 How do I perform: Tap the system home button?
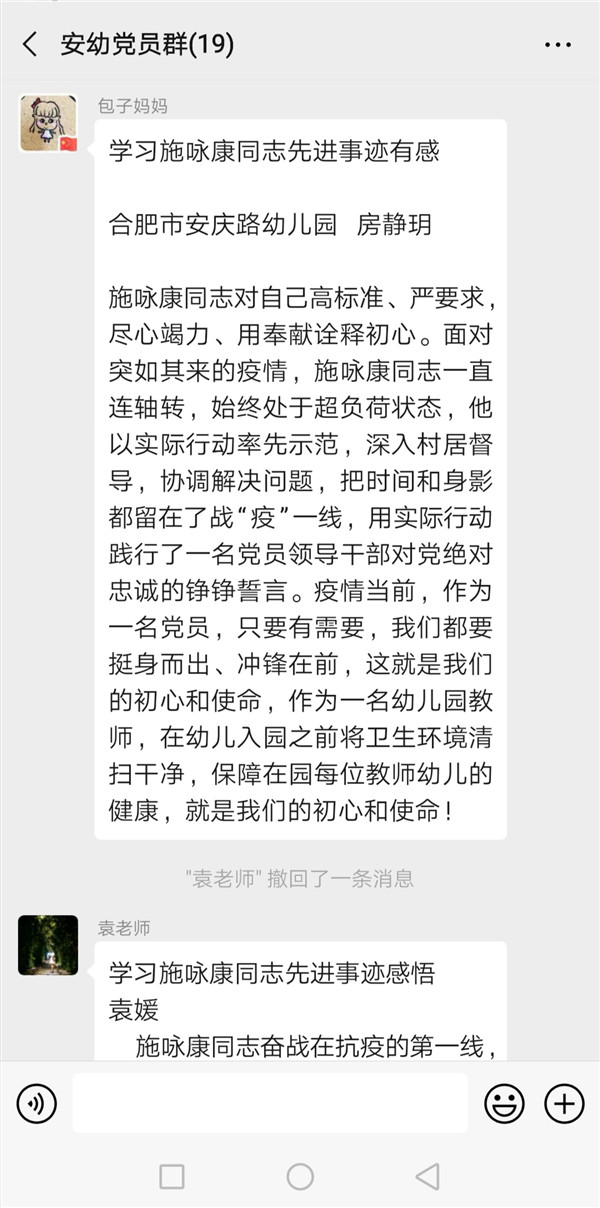300,1176
